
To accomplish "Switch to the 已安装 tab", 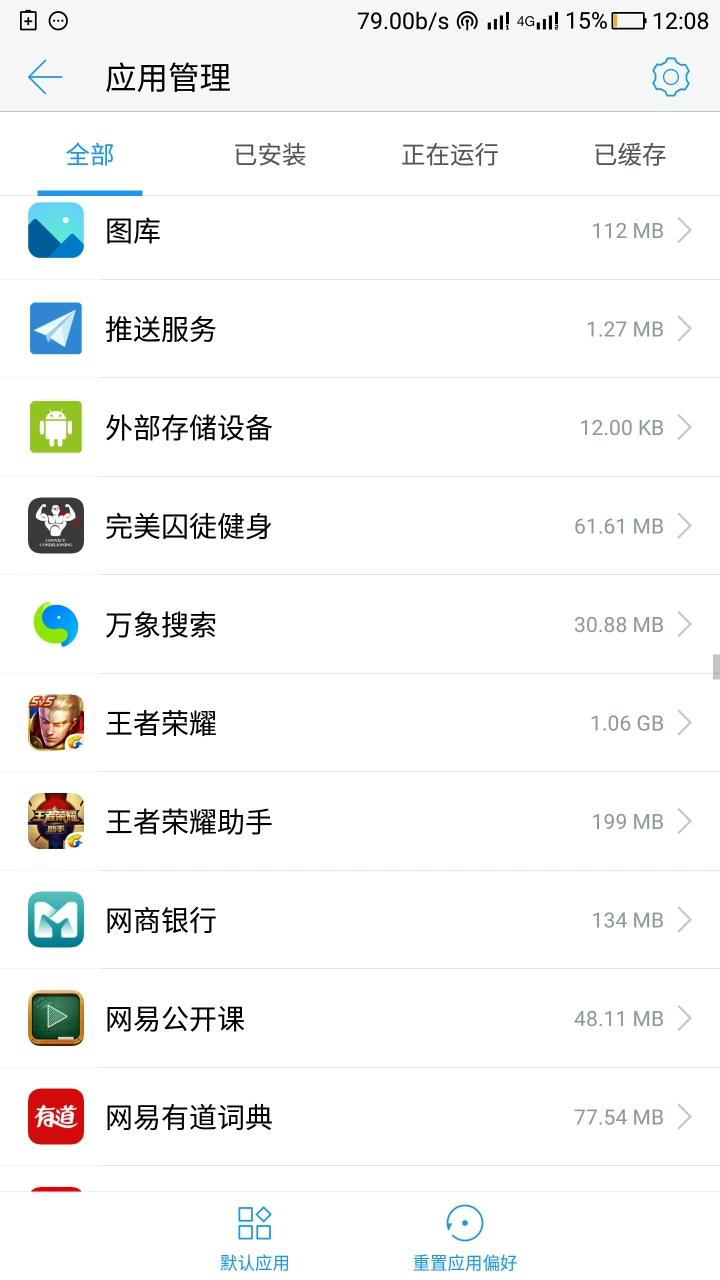I will [270, 155].
